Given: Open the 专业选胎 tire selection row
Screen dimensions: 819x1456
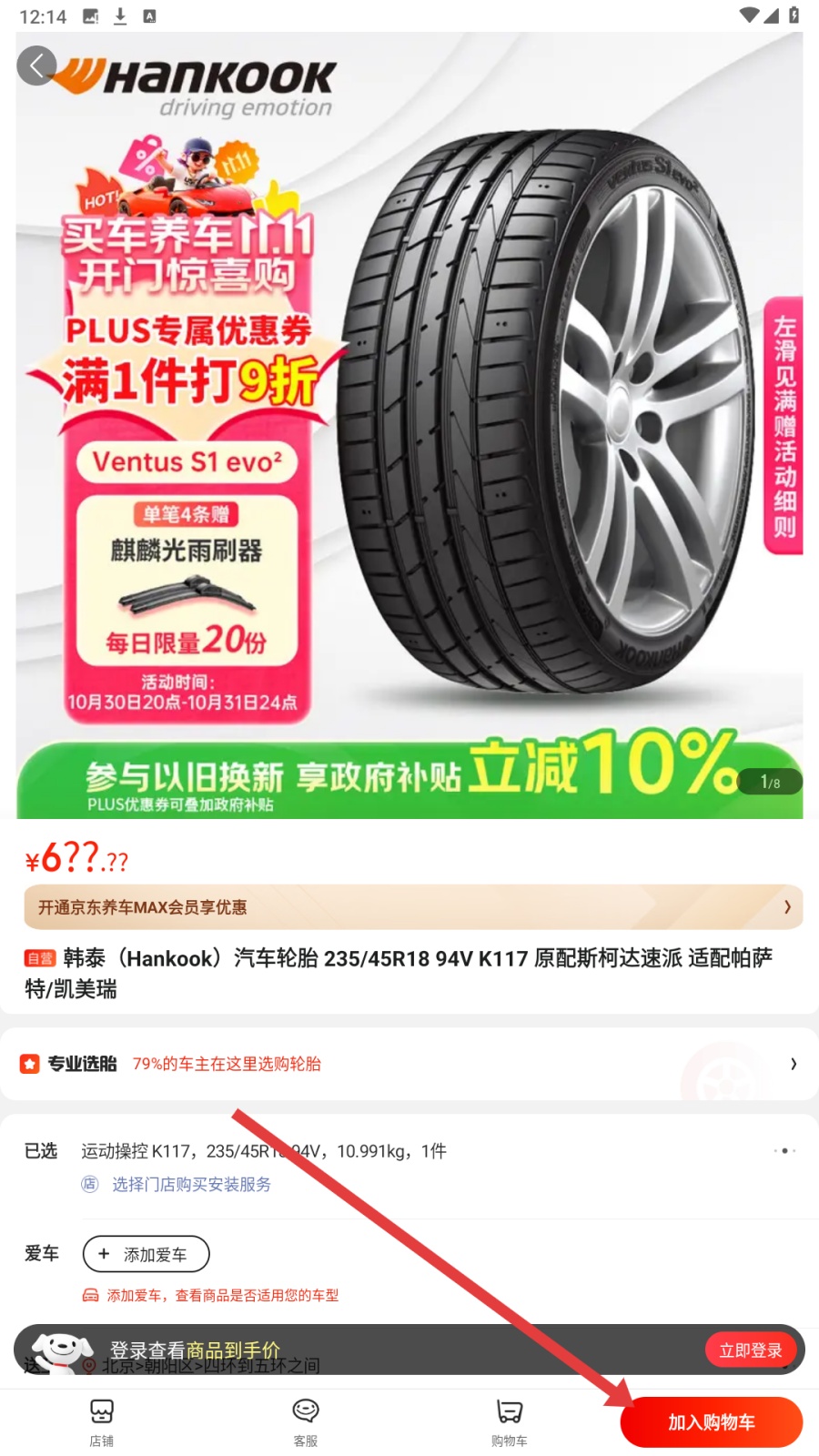Looking at the screenshot, I should point(409,1064).
